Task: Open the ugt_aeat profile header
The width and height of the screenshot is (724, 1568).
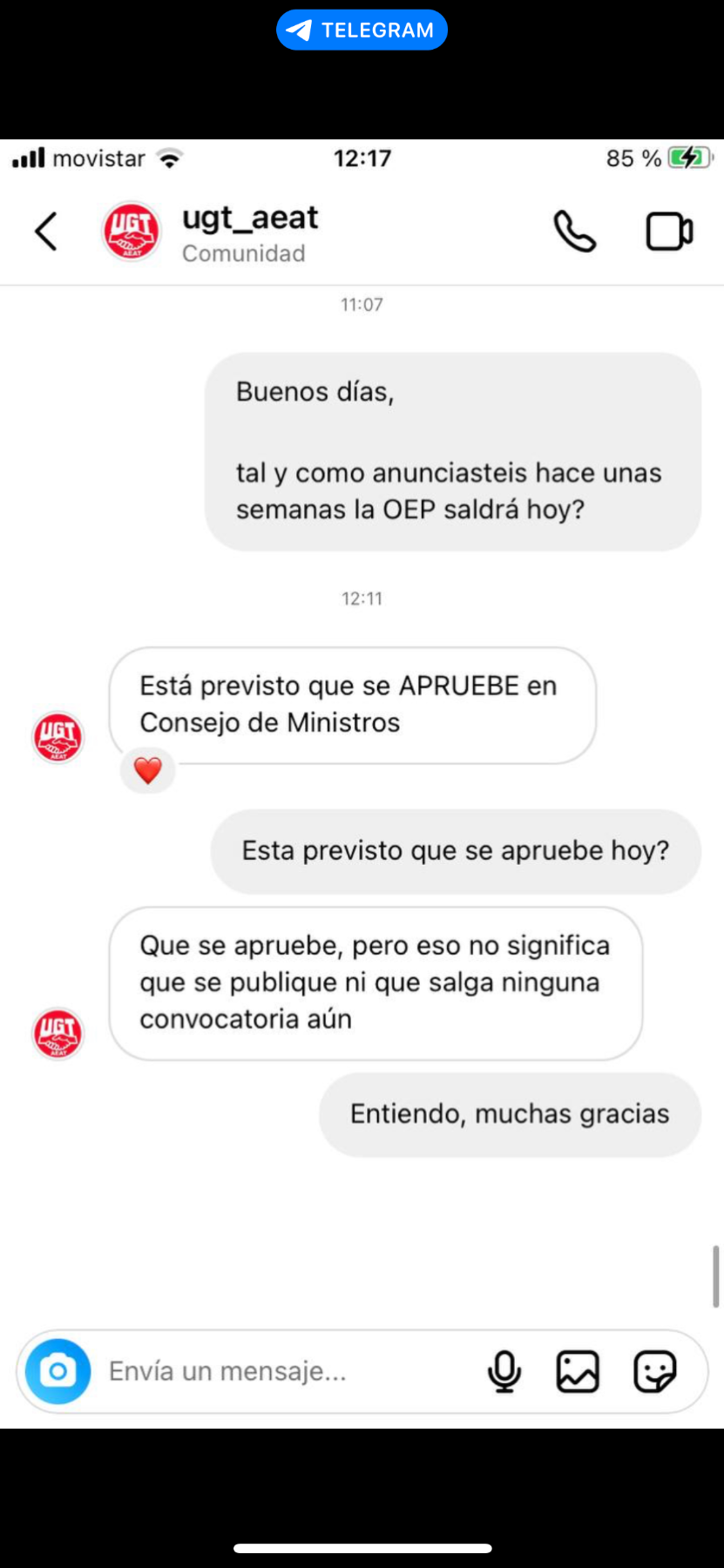Action: (x=249, y=233)
